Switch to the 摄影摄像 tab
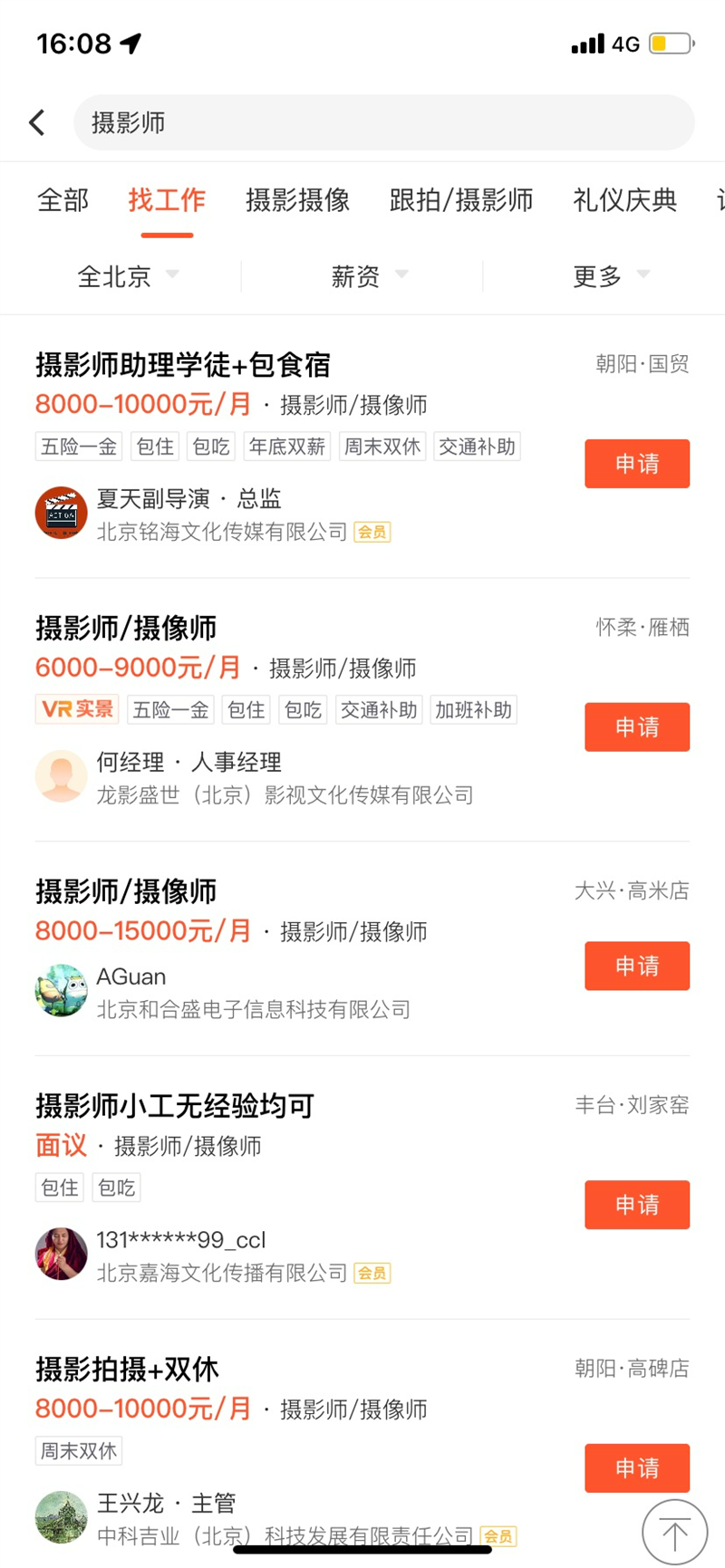Viewport: 725px width, 1568px height. pyautogui.click(x=297, y=200)
